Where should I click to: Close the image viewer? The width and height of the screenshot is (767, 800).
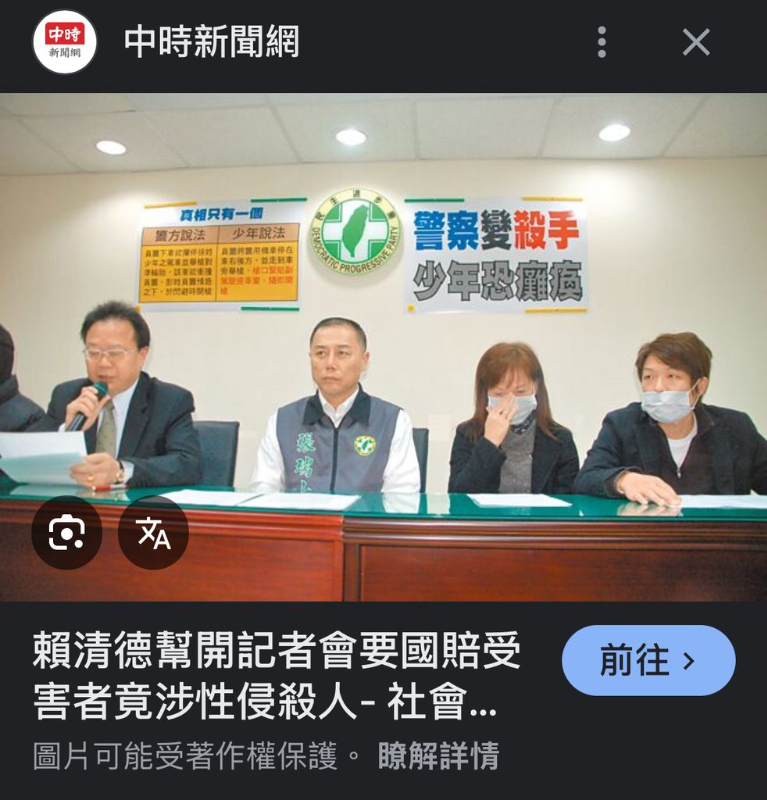(x=696, y=42)
